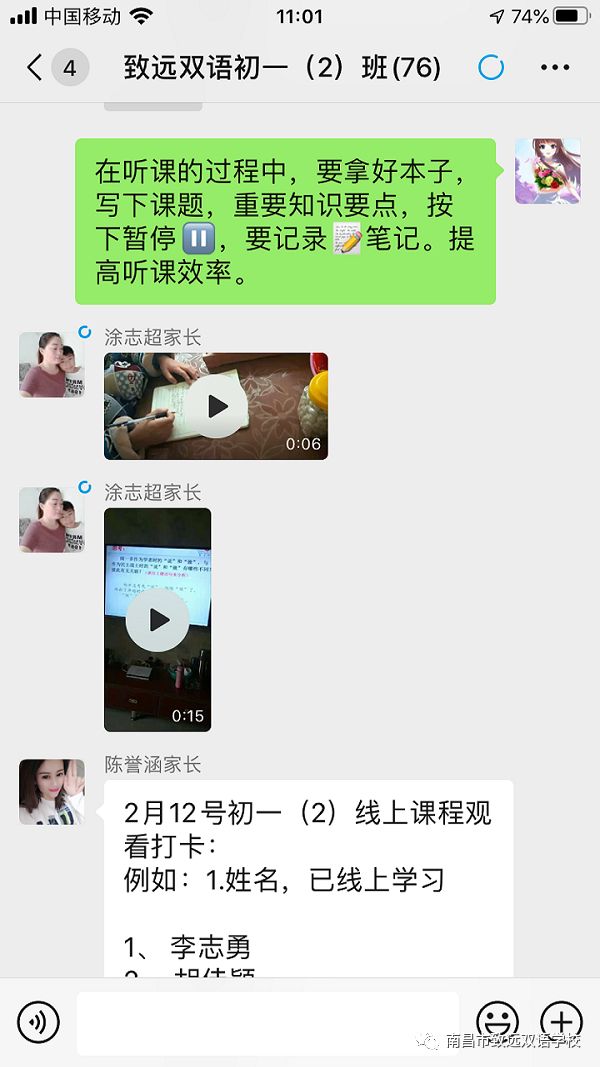Image resolution: width=600 pixels, height=1067 pixels.
Task: Open the plus attachments menu
Action: 561,1022
